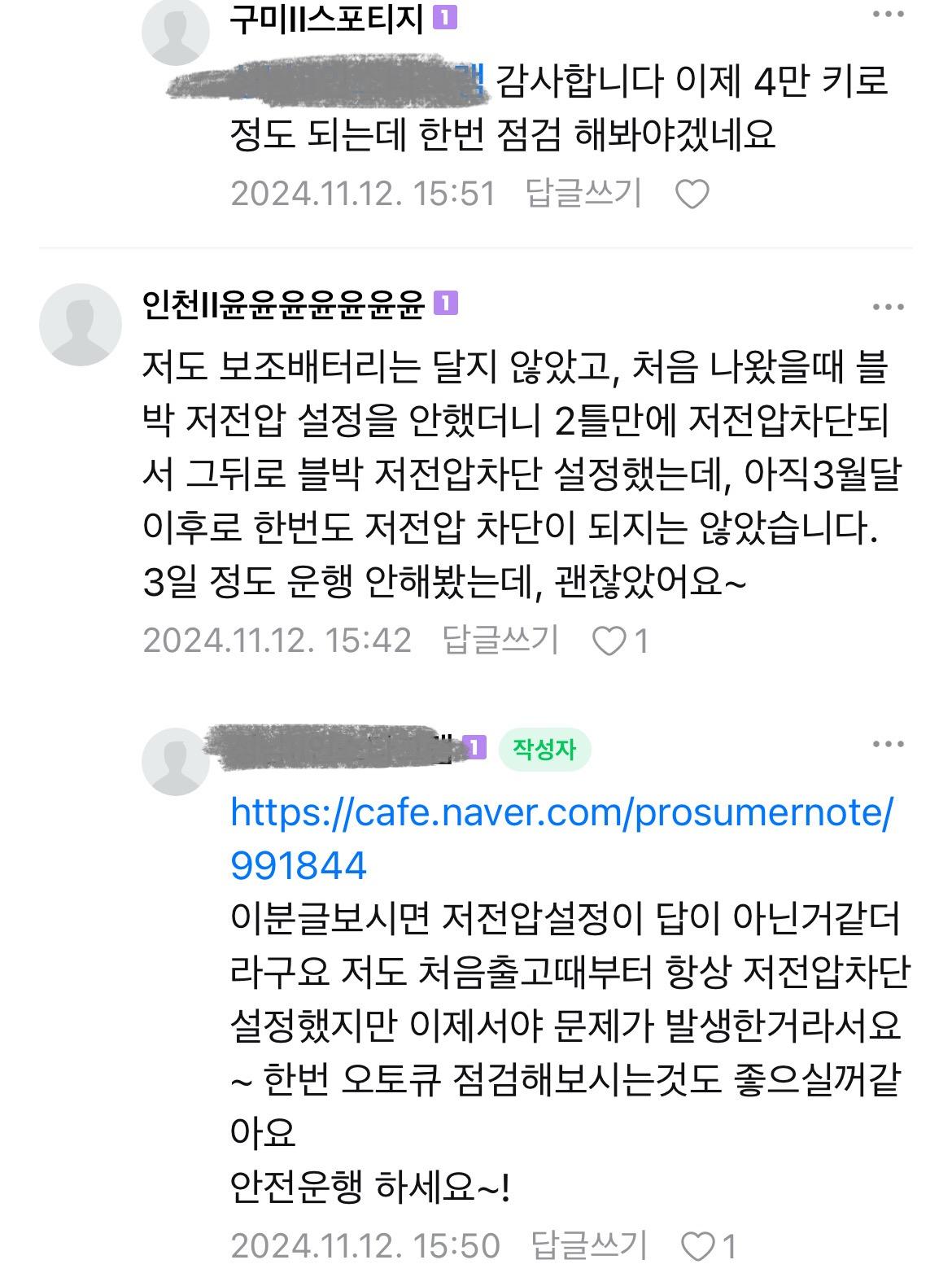The width and height of the screenshot is (952, 1273).
Task: Open overflow menu on 인천II윤윤윤윤윤윤윤's comment
Action: point(888,308)
